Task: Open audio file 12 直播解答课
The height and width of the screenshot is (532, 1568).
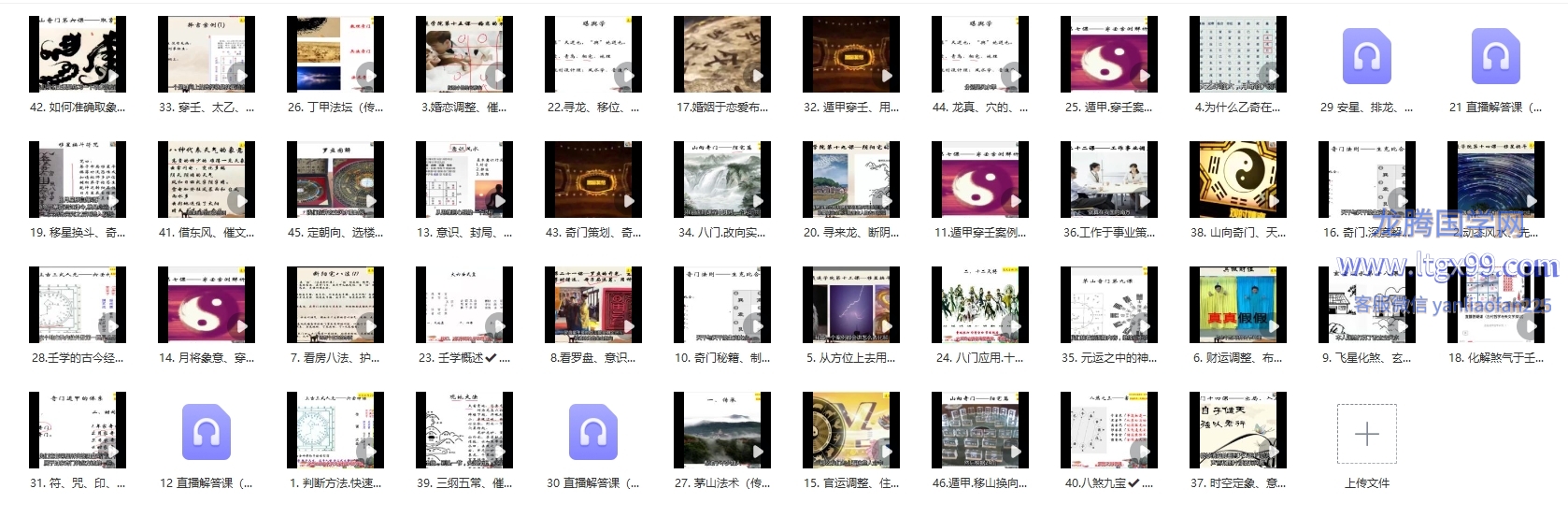Action: (206, 432)
